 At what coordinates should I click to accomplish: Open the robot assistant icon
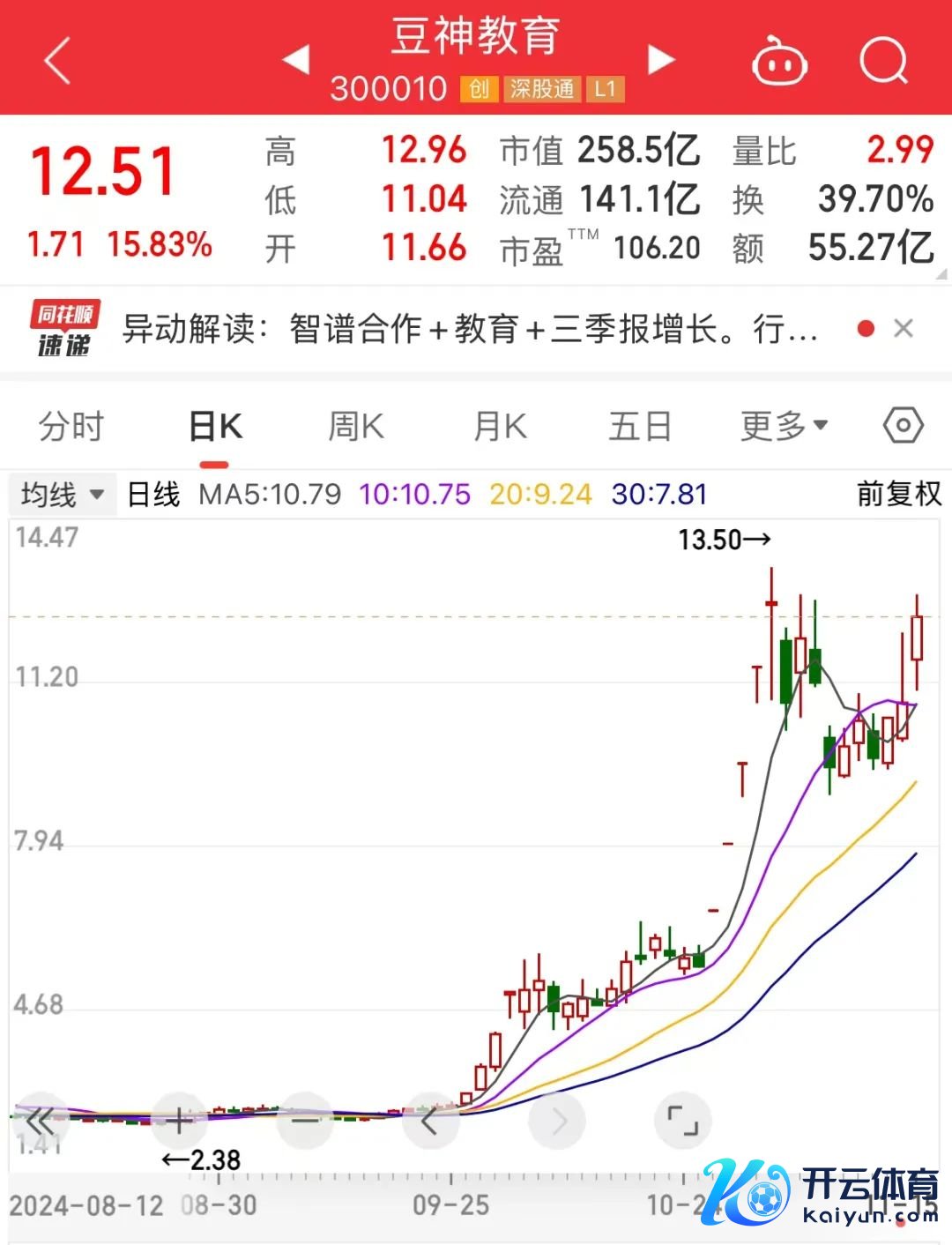click(x=779, y=62)
